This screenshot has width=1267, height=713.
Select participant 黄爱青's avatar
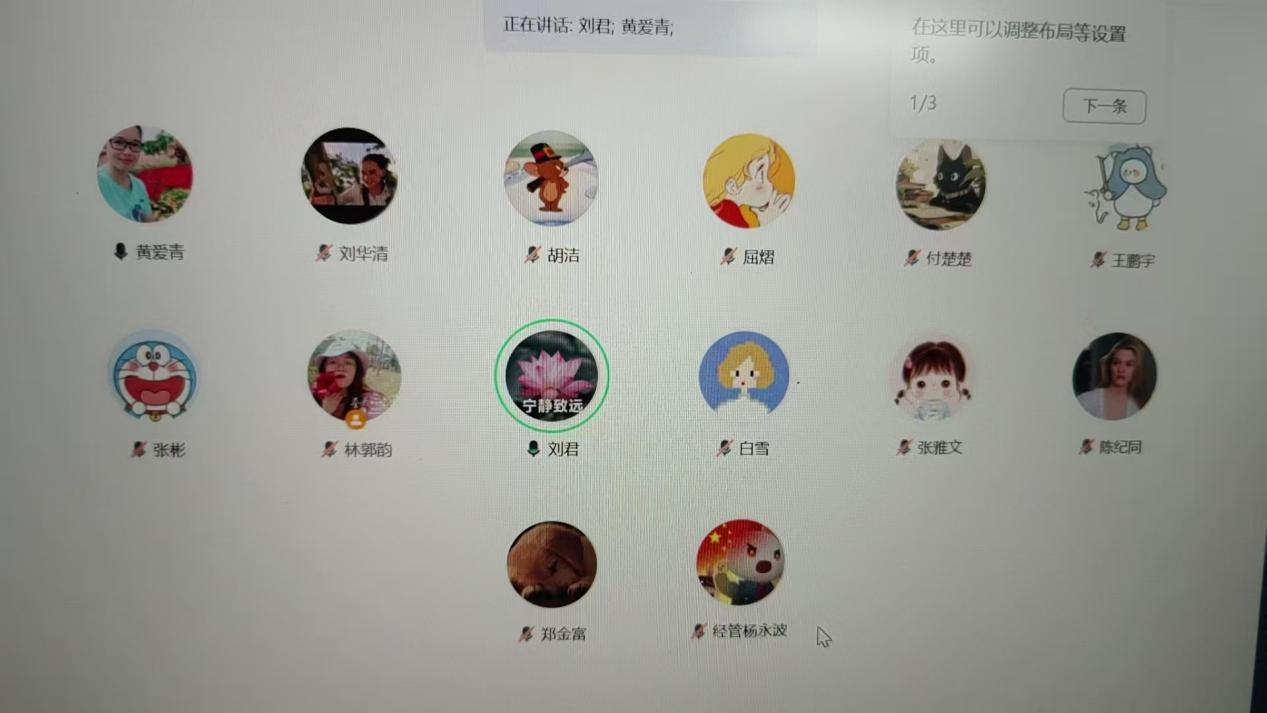click(145, 174)
